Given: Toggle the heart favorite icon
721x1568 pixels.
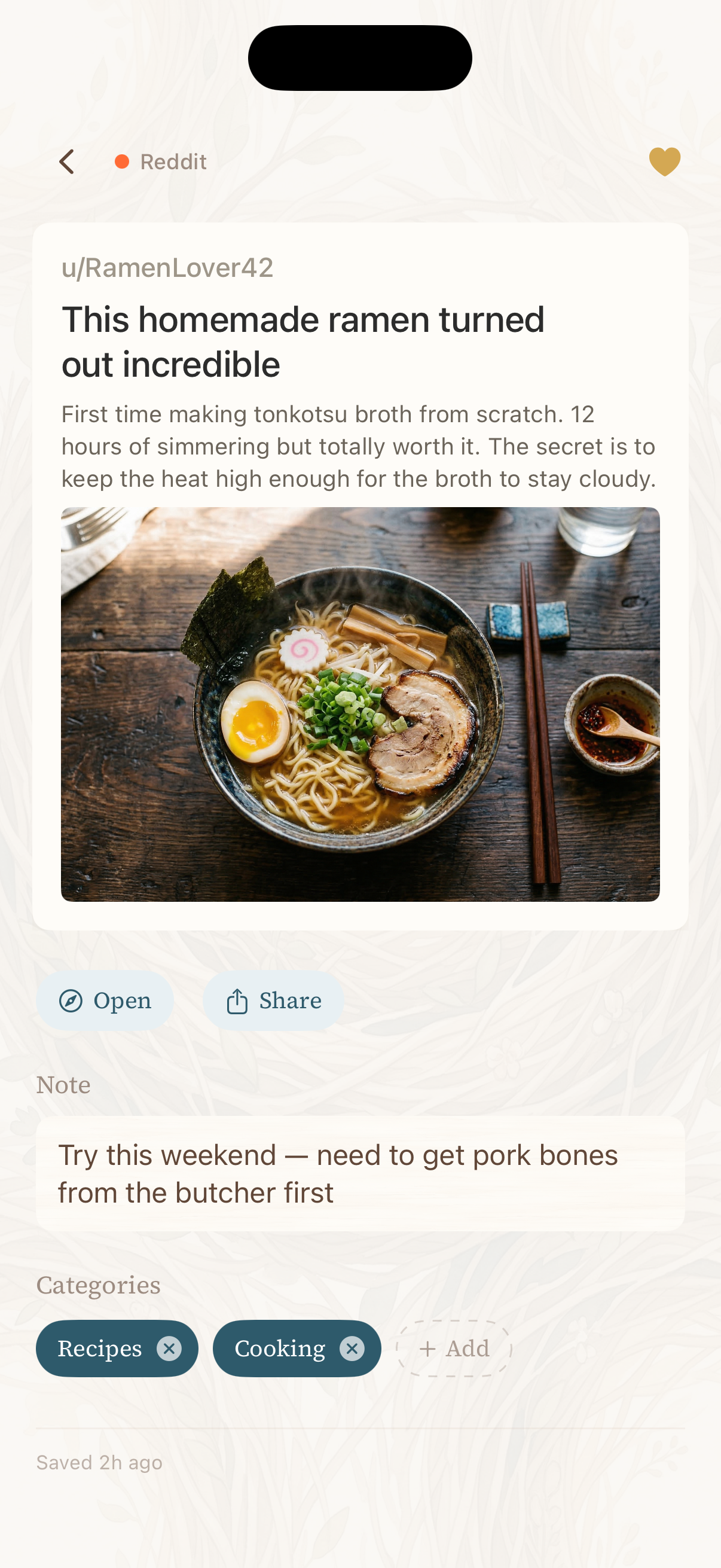Looking at the screenshot, I should [x=664, y=162].
